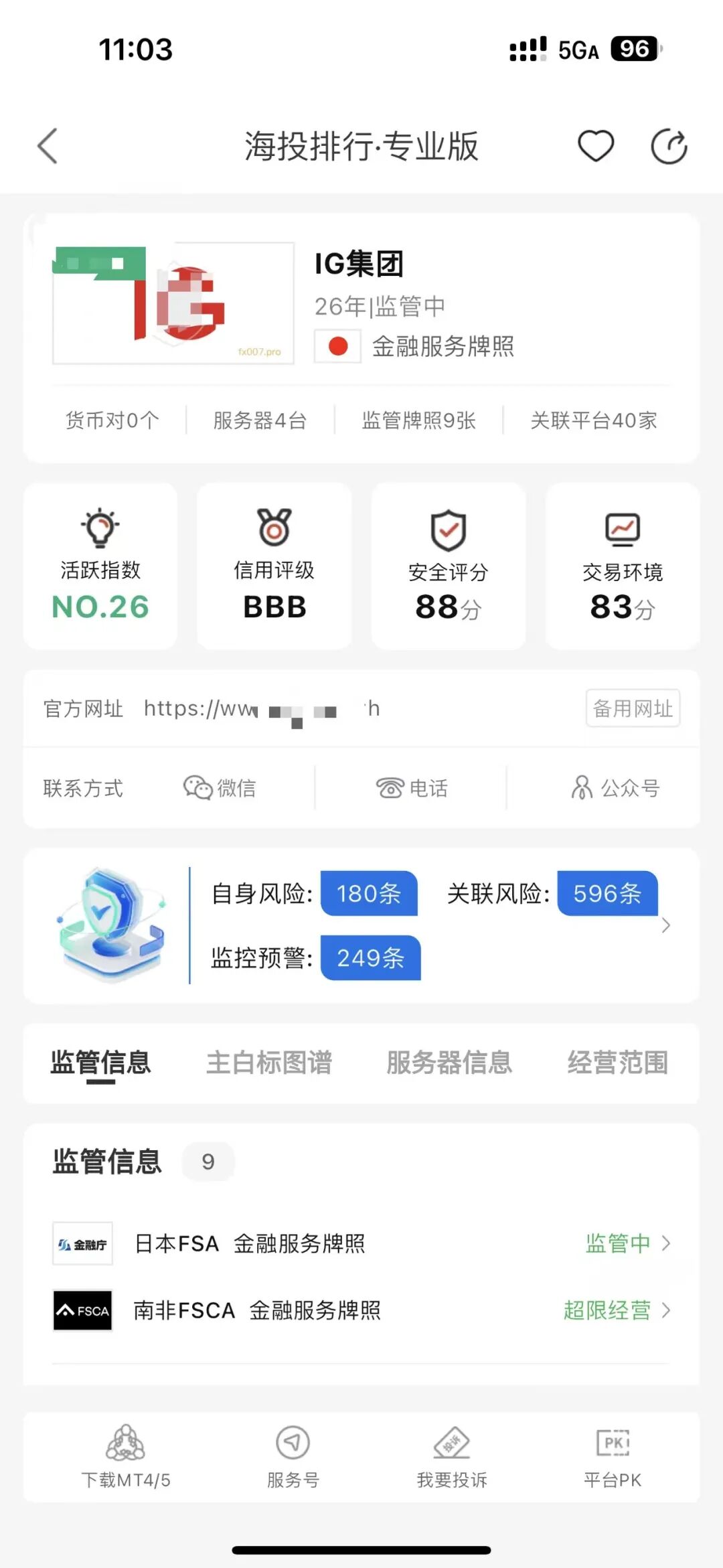Viewport: 723px width, 1568px height.
Task: Contact via 微信
Action: pyautogui.click(x=220, y=788)
